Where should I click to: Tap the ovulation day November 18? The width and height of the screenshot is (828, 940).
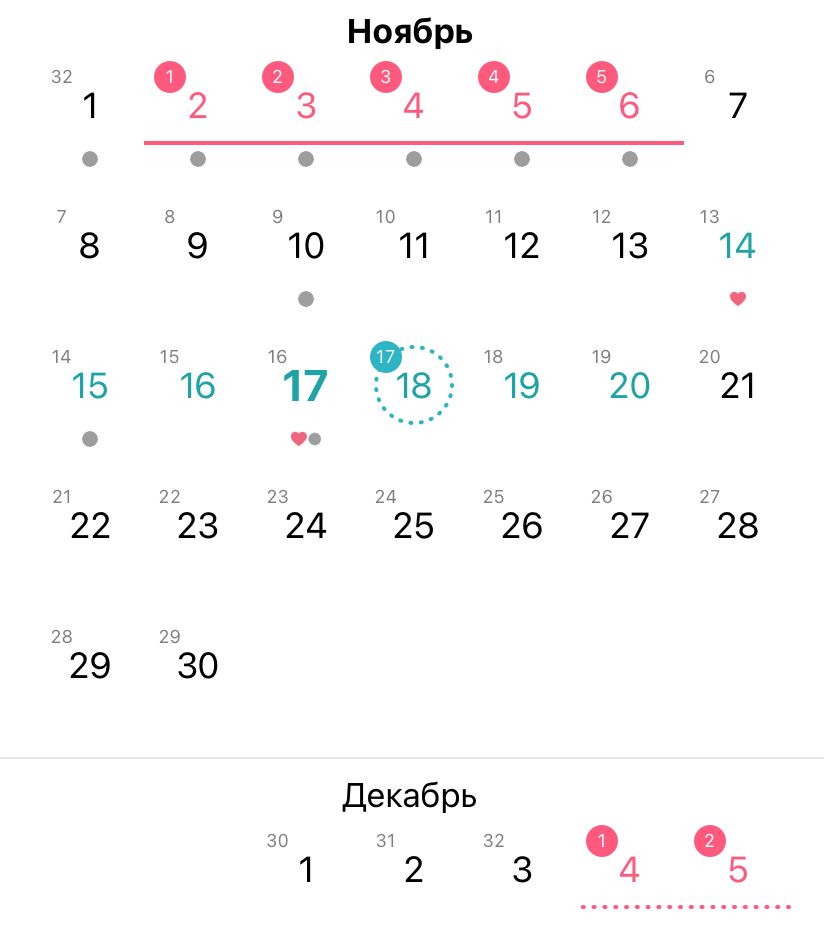click(x=414, y=386)
